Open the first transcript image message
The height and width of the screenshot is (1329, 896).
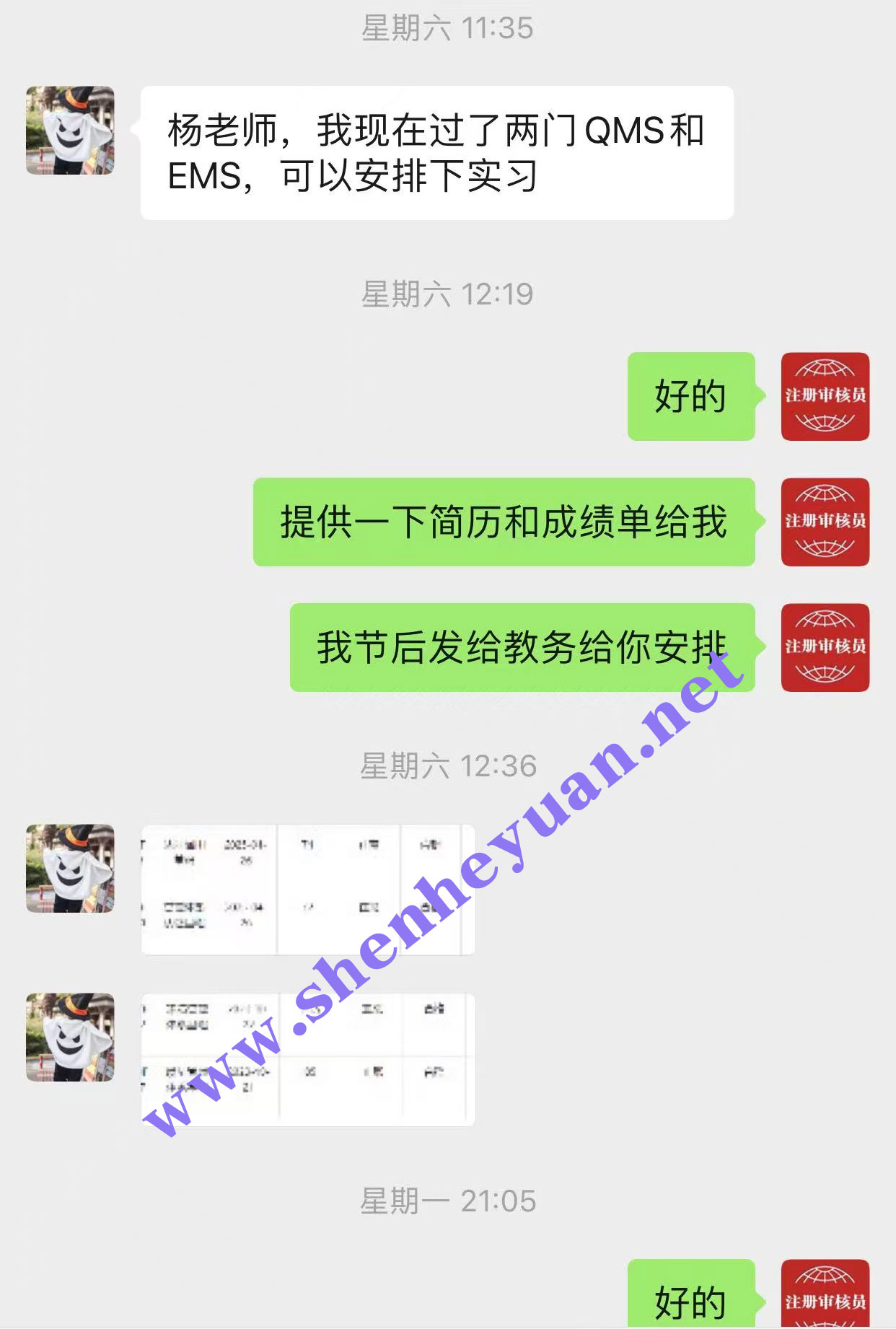pos(307,889)
